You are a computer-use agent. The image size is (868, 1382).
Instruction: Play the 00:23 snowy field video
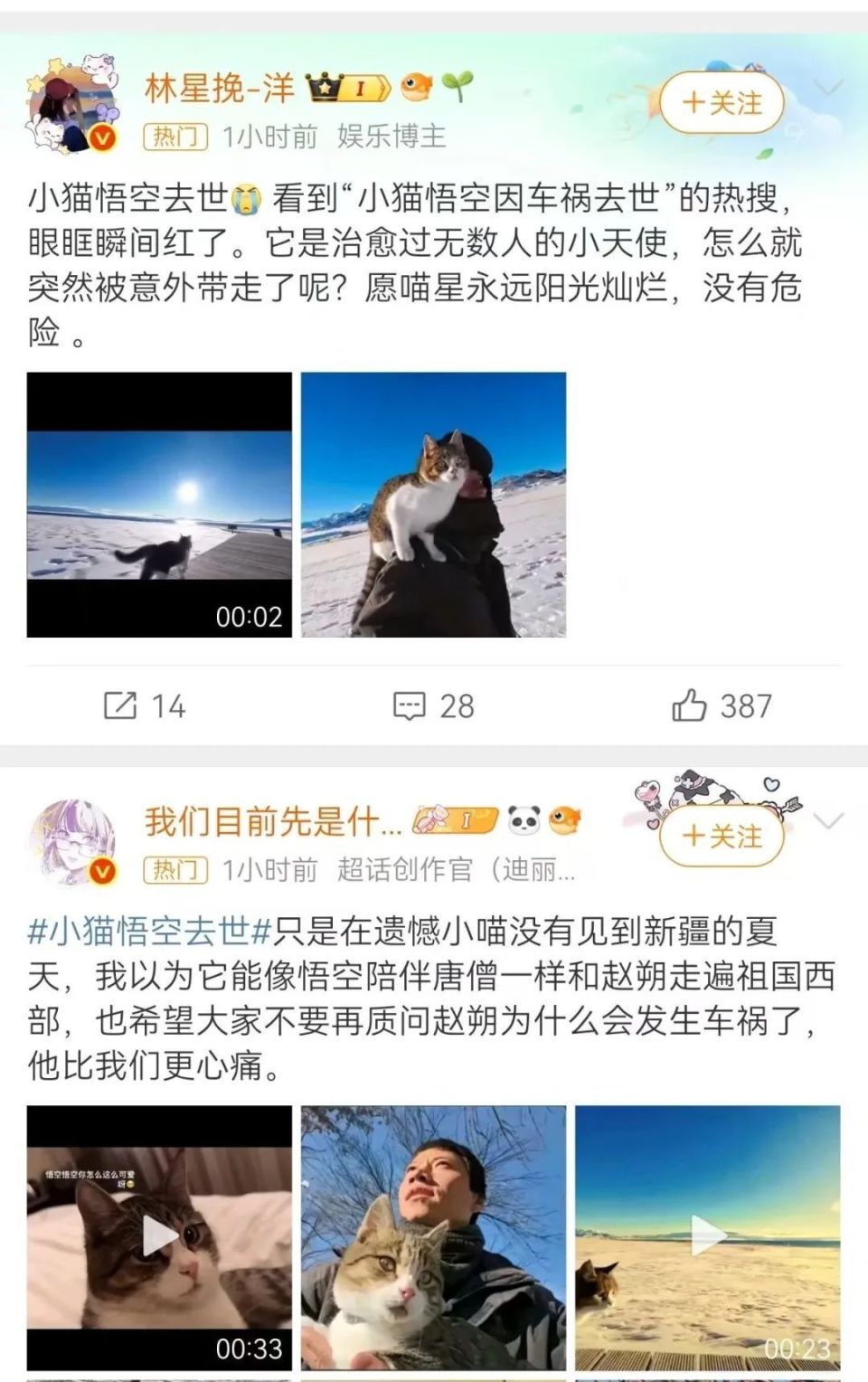(x=707, y=1237)
